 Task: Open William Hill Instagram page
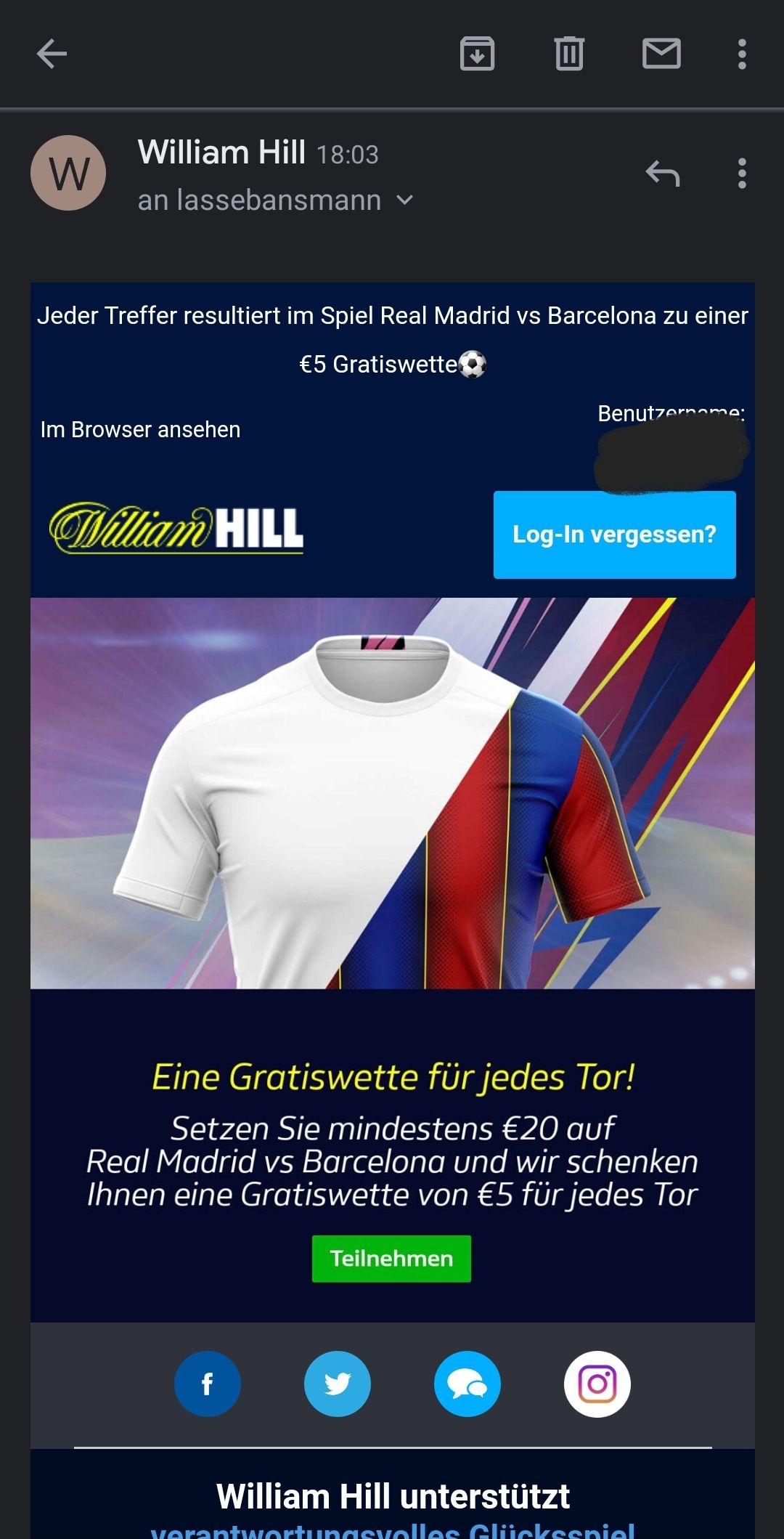(x=597, y=1384)
